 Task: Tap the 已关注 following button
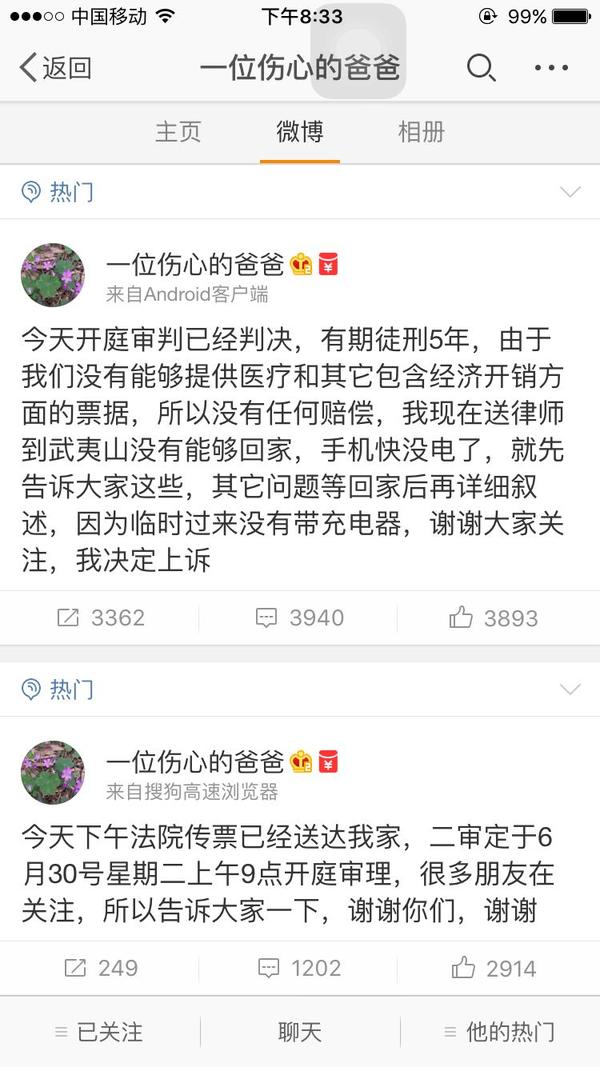pyautogui.click(x=99, y=1032)
